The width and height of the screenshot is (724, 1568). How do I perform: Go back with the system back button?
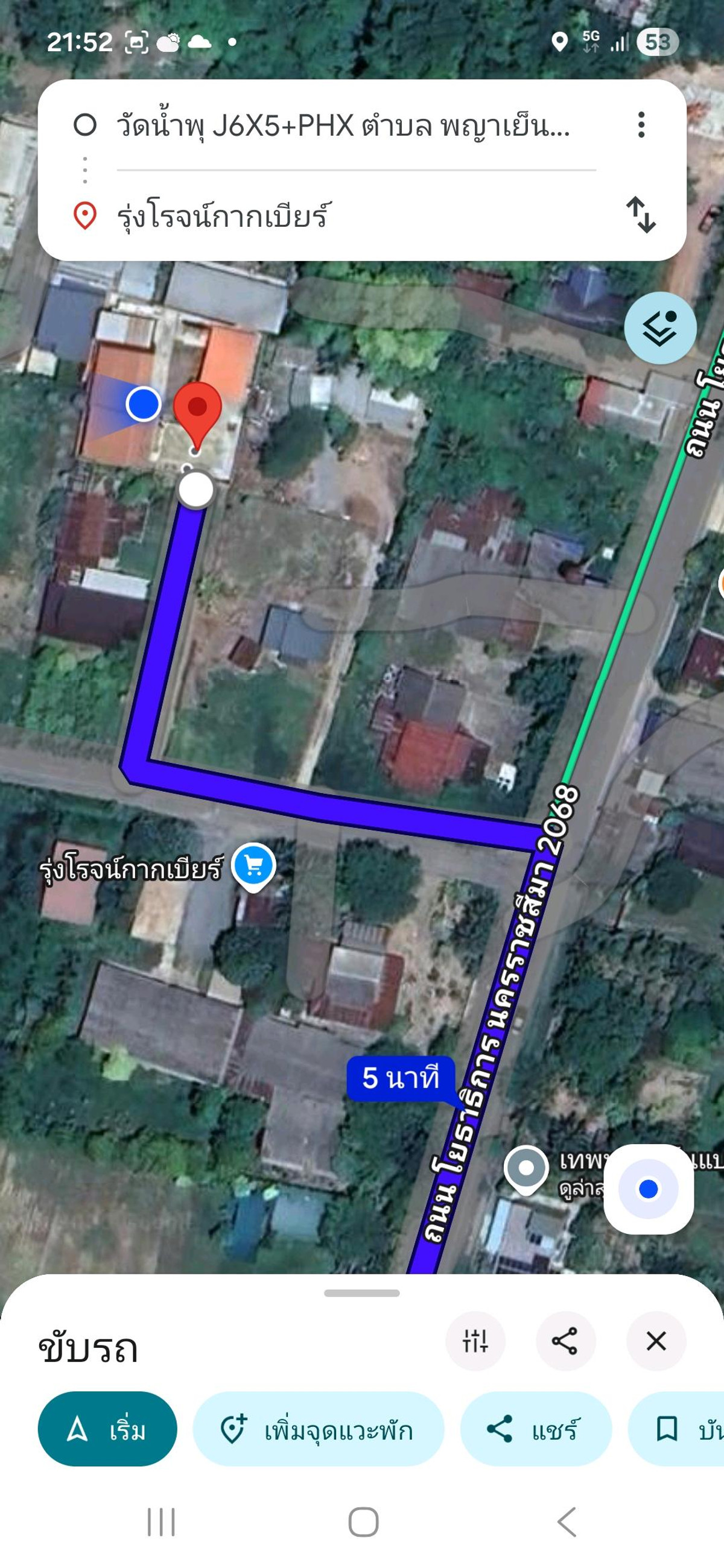coord(567,1522)
